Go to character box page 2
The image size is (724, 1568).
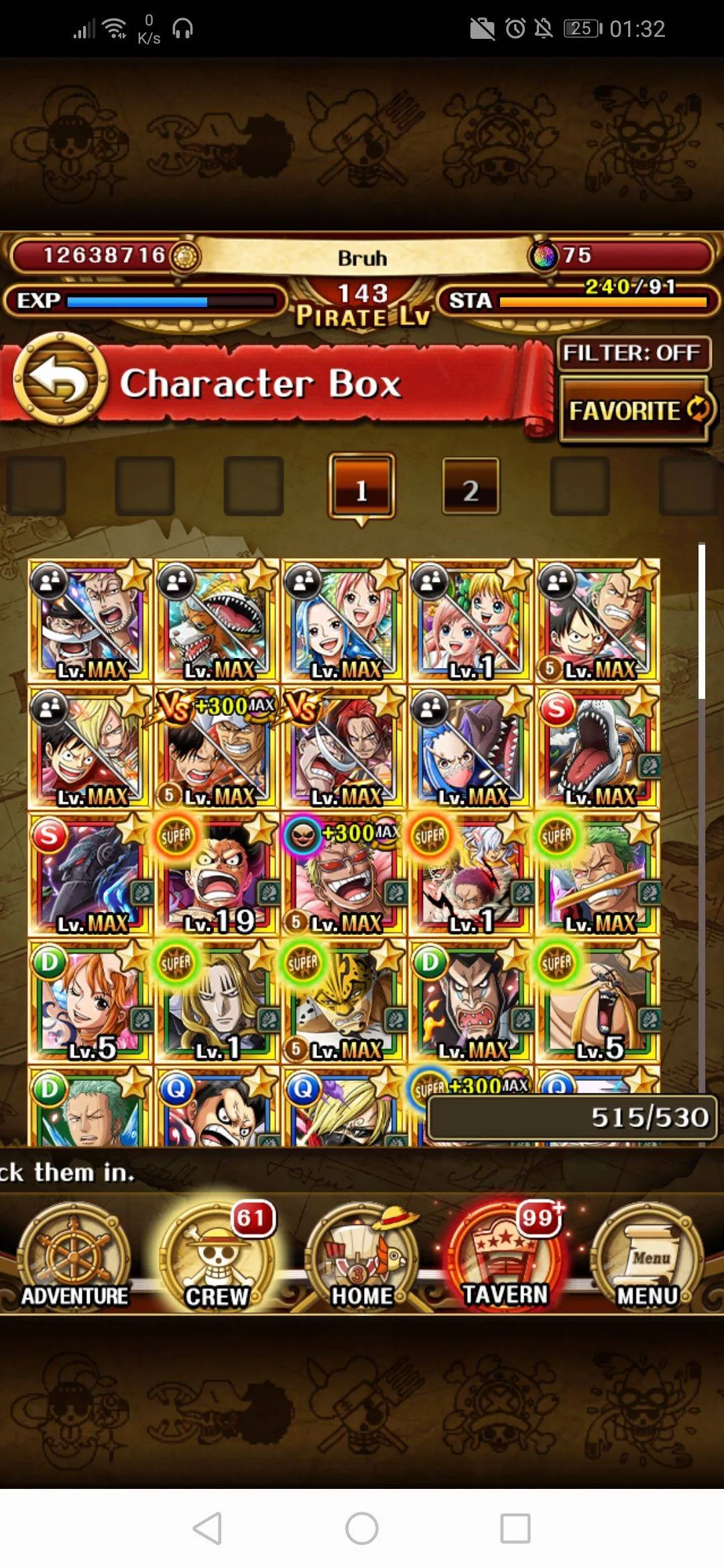(471, 488)
